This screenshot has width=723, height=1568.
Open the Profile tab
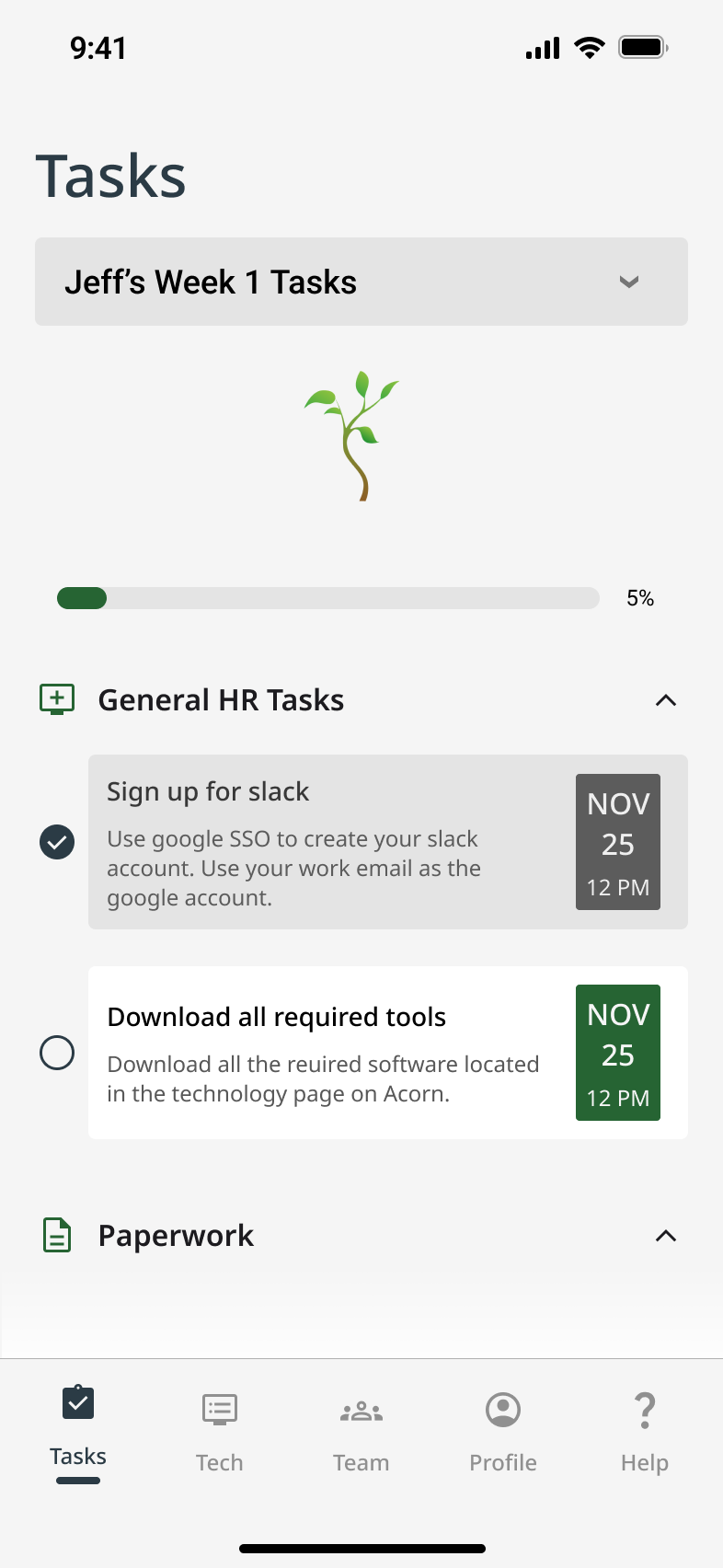click(x=503, y=1431)
